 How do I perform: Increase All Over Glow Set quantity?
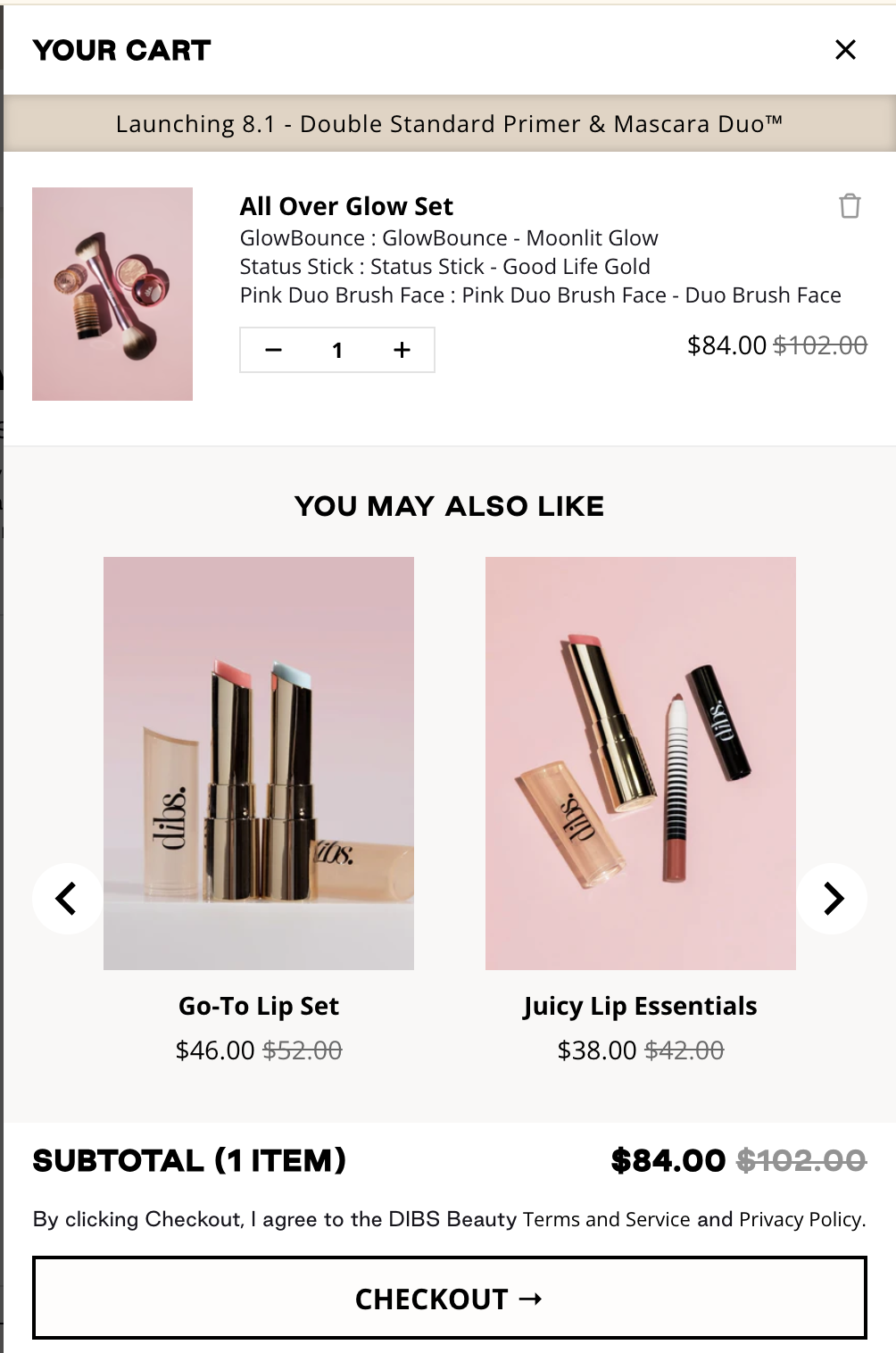pos(402,350)
